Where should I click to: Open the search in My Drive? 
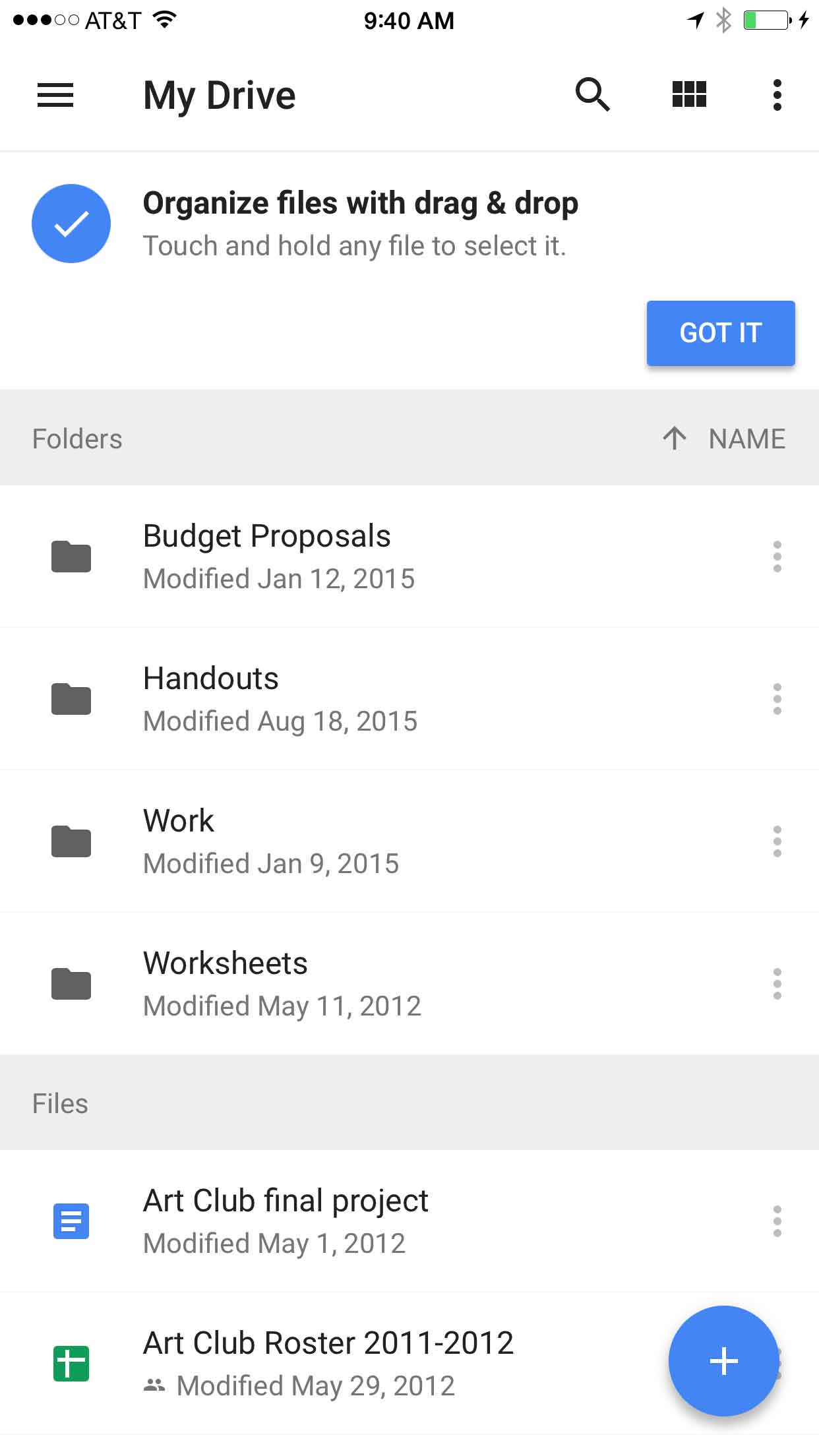(x=592, y=94)
